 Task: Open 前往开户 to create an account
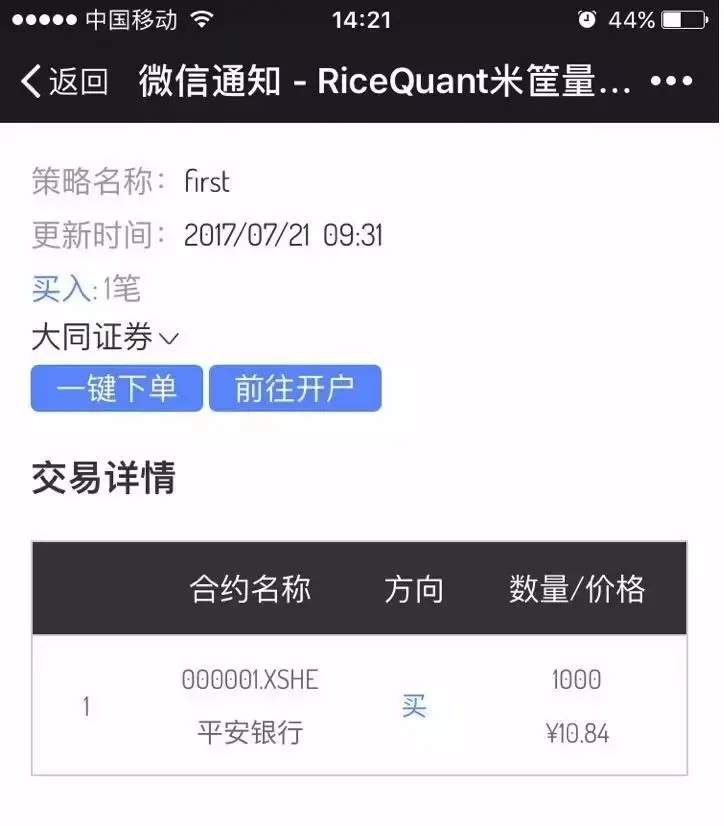pyautogui.click(x=295, y=389)
